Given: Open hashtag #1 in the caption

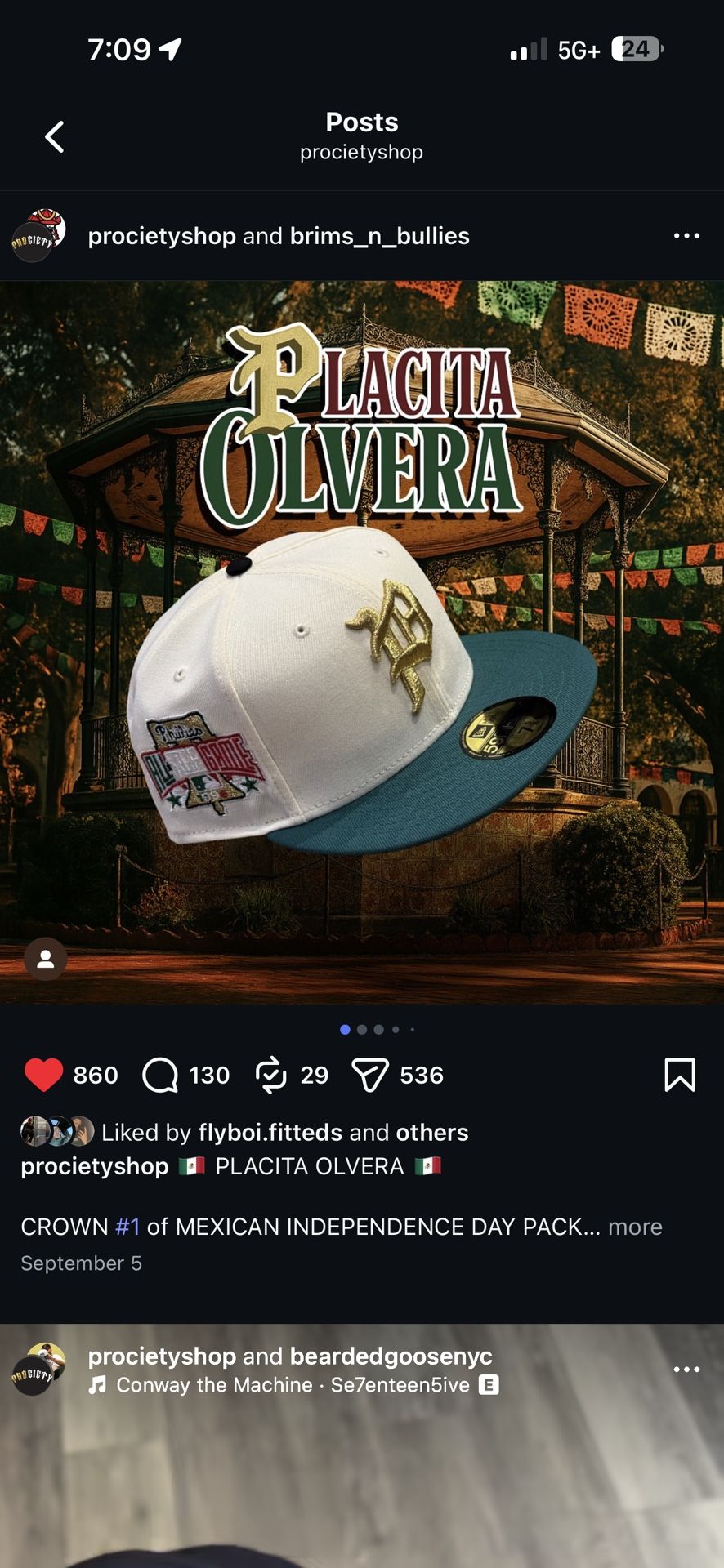Looking at the screenshot, I should tap(127, 1227).
